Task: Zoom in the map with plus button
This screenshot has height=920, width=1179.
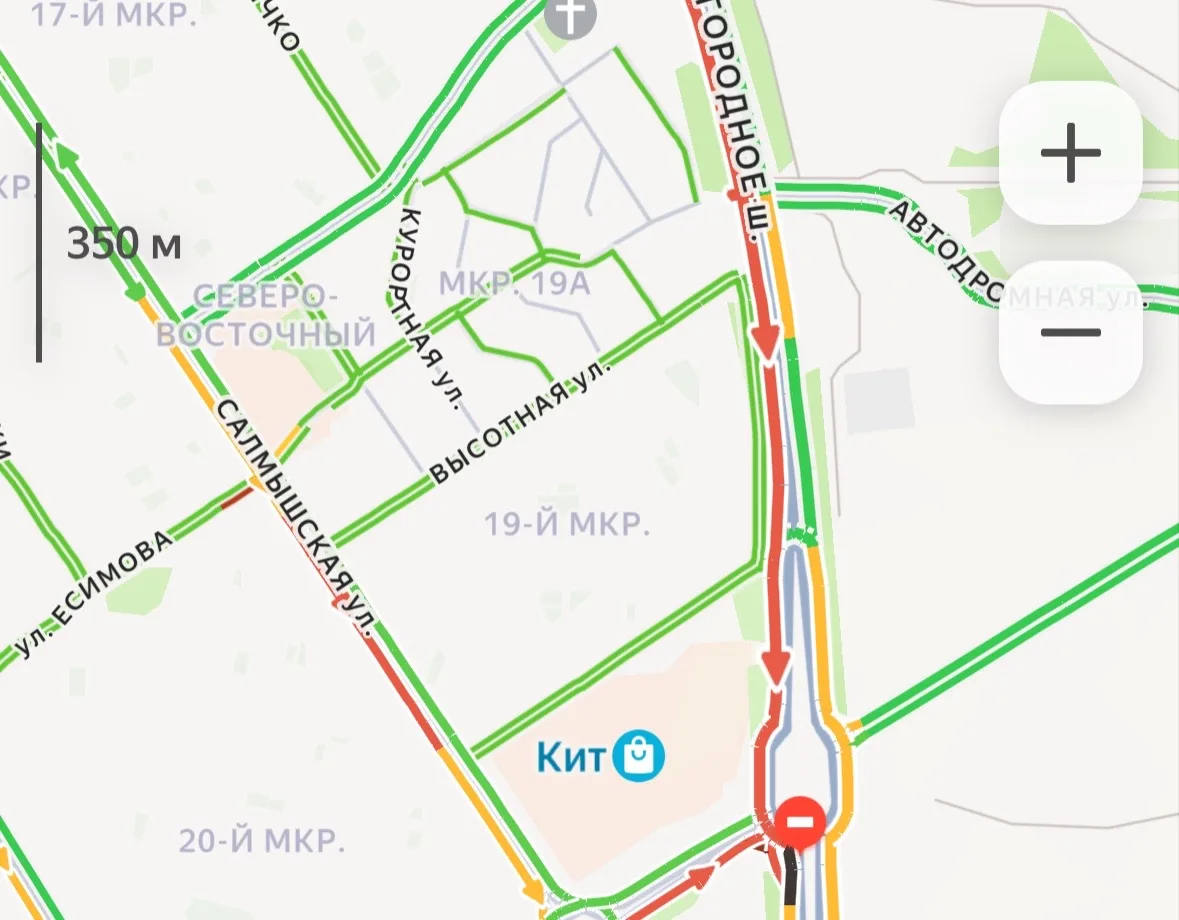Action: [x=1070, y=154]
